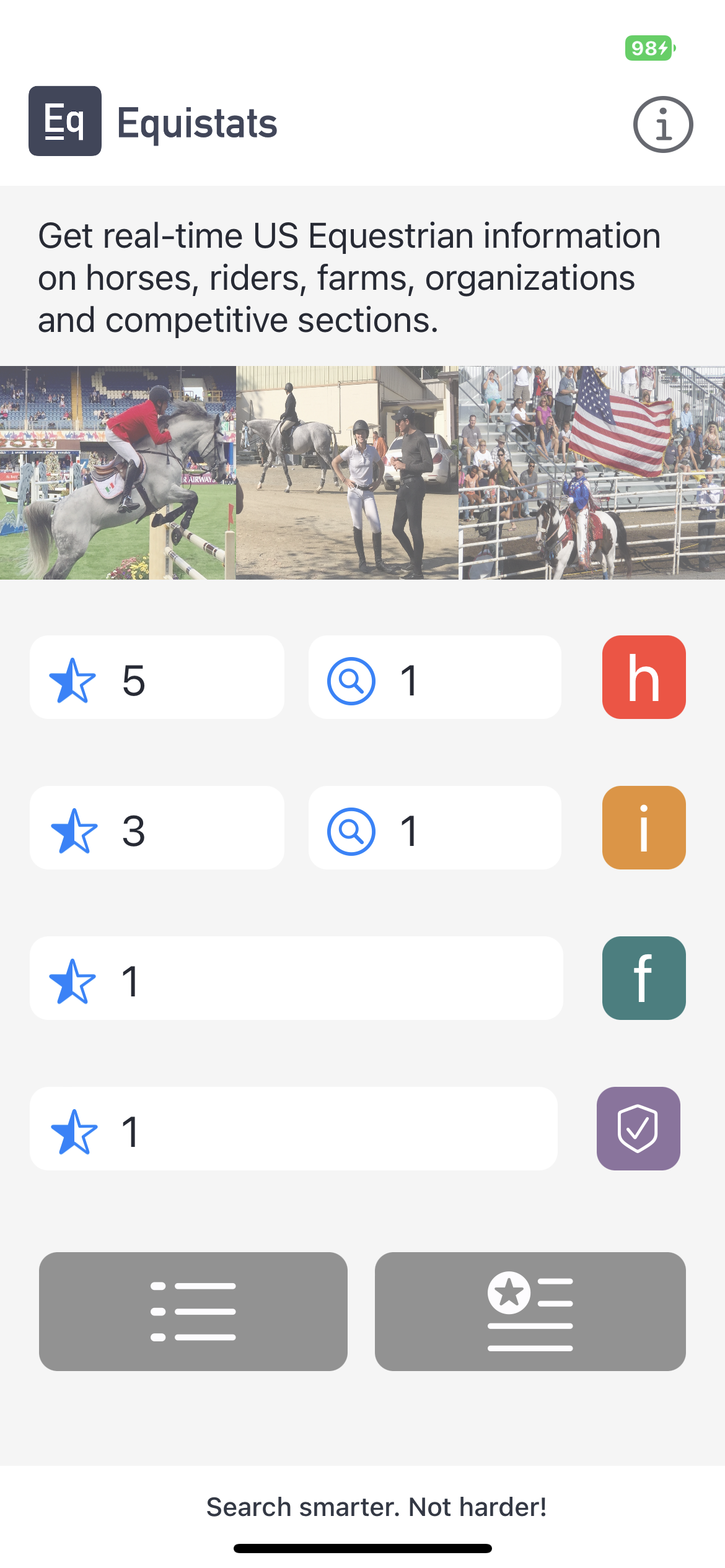Screen dimensions: 725x1568
Task: Open the 1 recent search in the i row
Action: pos(434,828)
